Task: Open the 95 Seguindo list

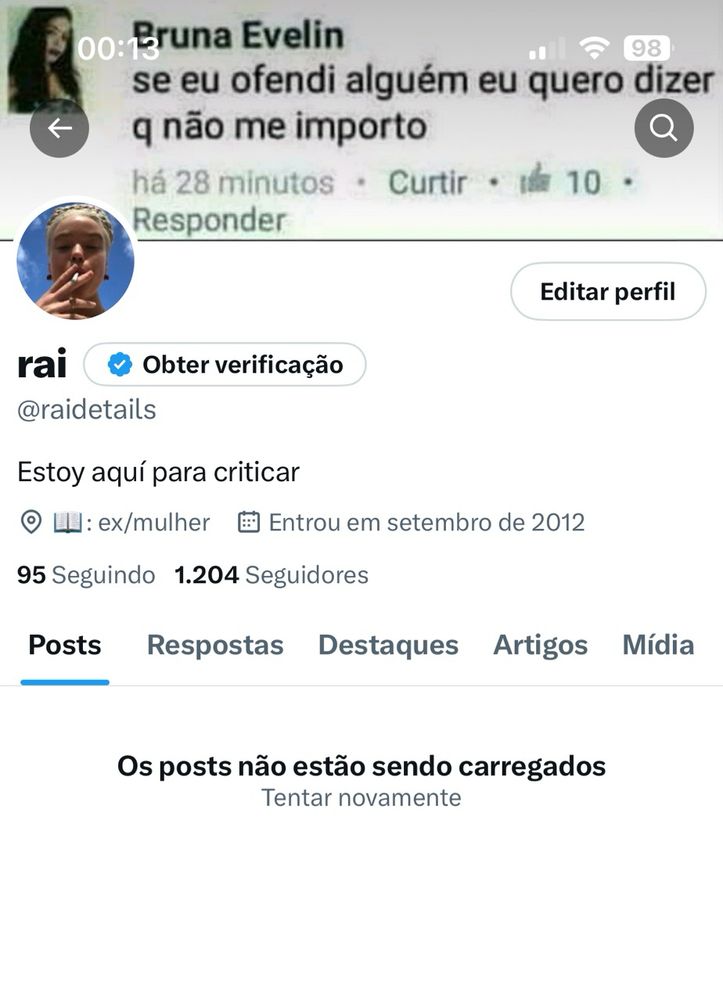Action: click(x=86, y=575)
